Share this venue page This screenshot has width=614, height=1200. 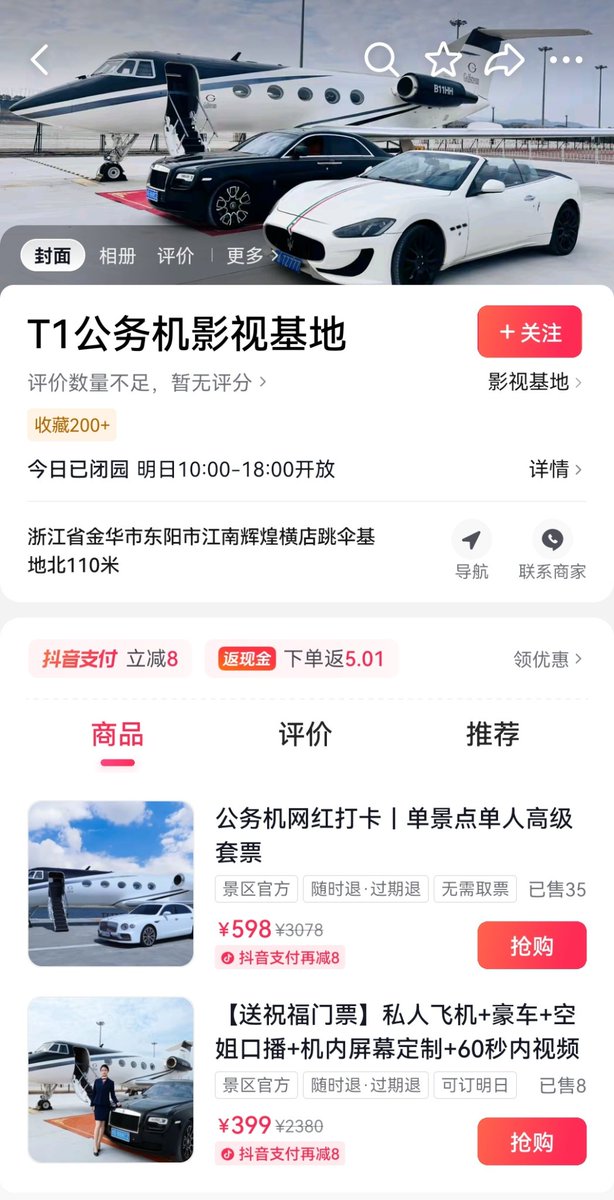[506, 60]
